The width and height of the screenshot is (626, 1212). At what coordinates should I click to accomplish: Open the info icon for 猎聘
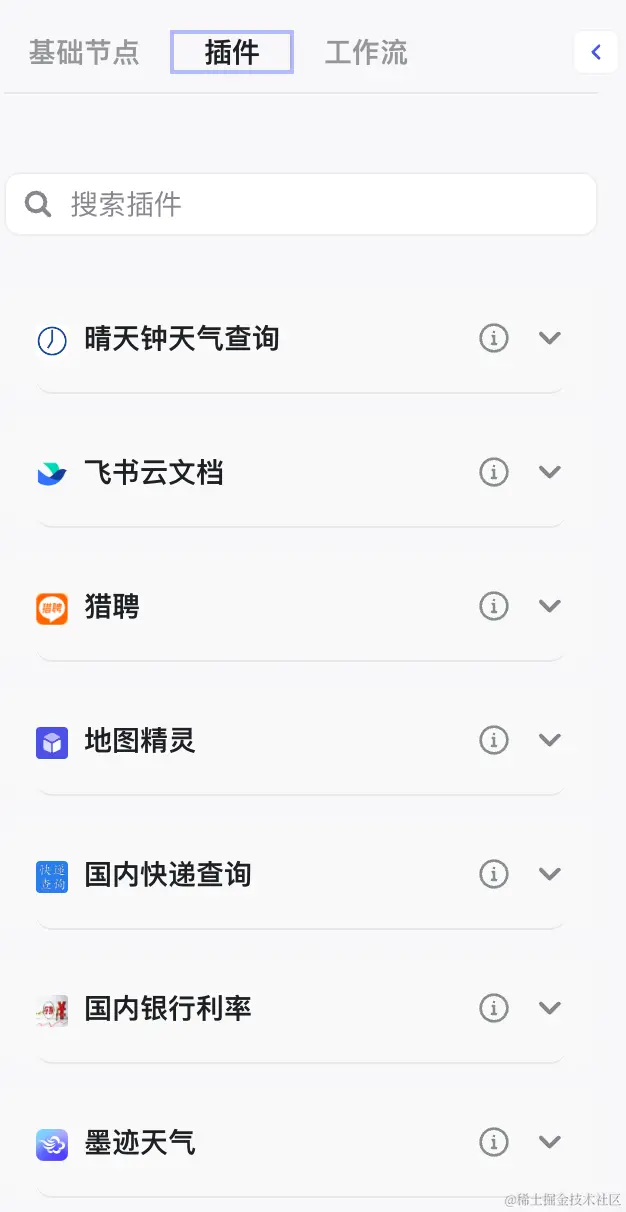click(x=493, y=606)
